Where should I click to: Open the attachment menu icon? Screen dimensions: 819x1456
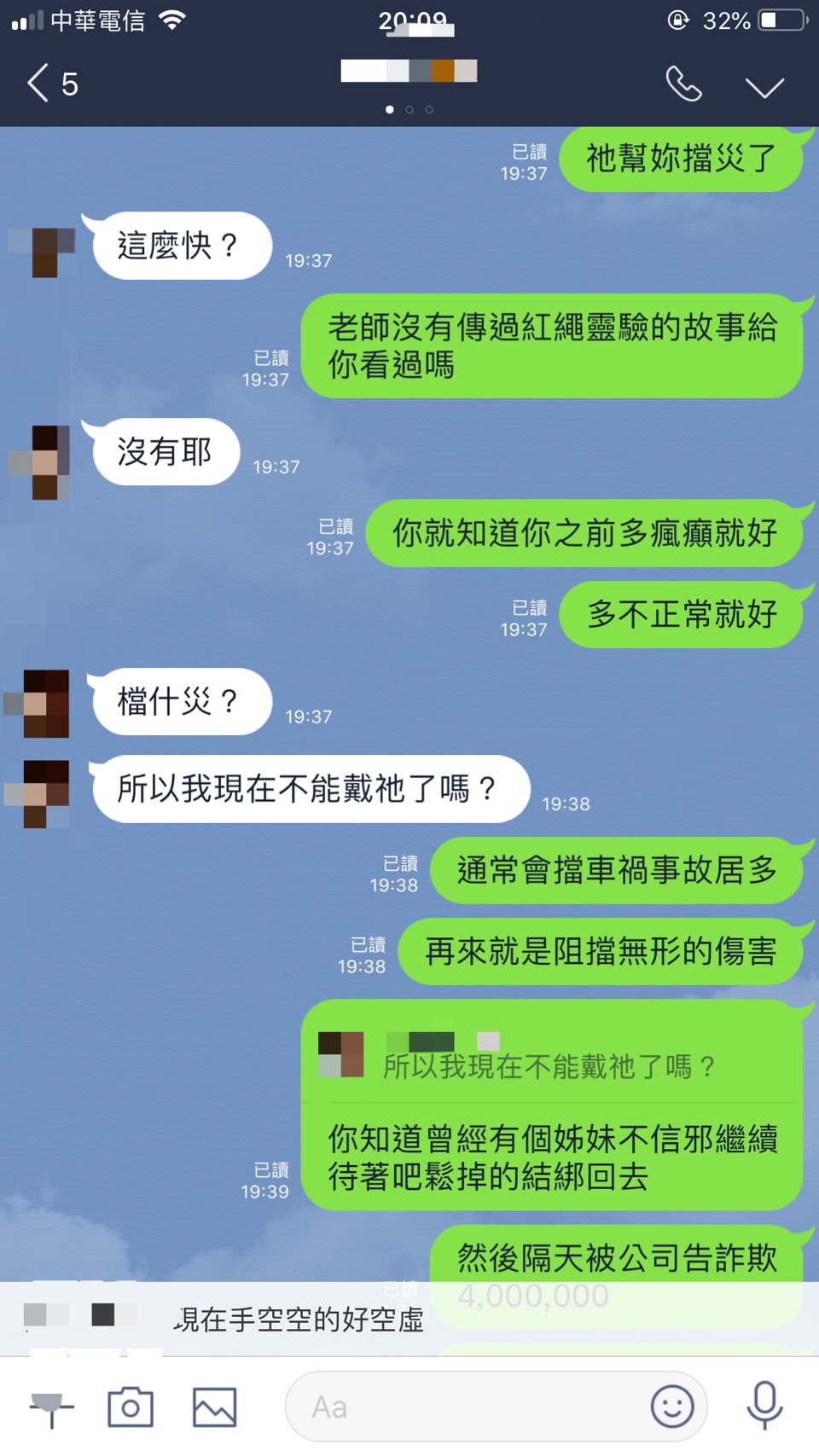[x=51, y=1407]
